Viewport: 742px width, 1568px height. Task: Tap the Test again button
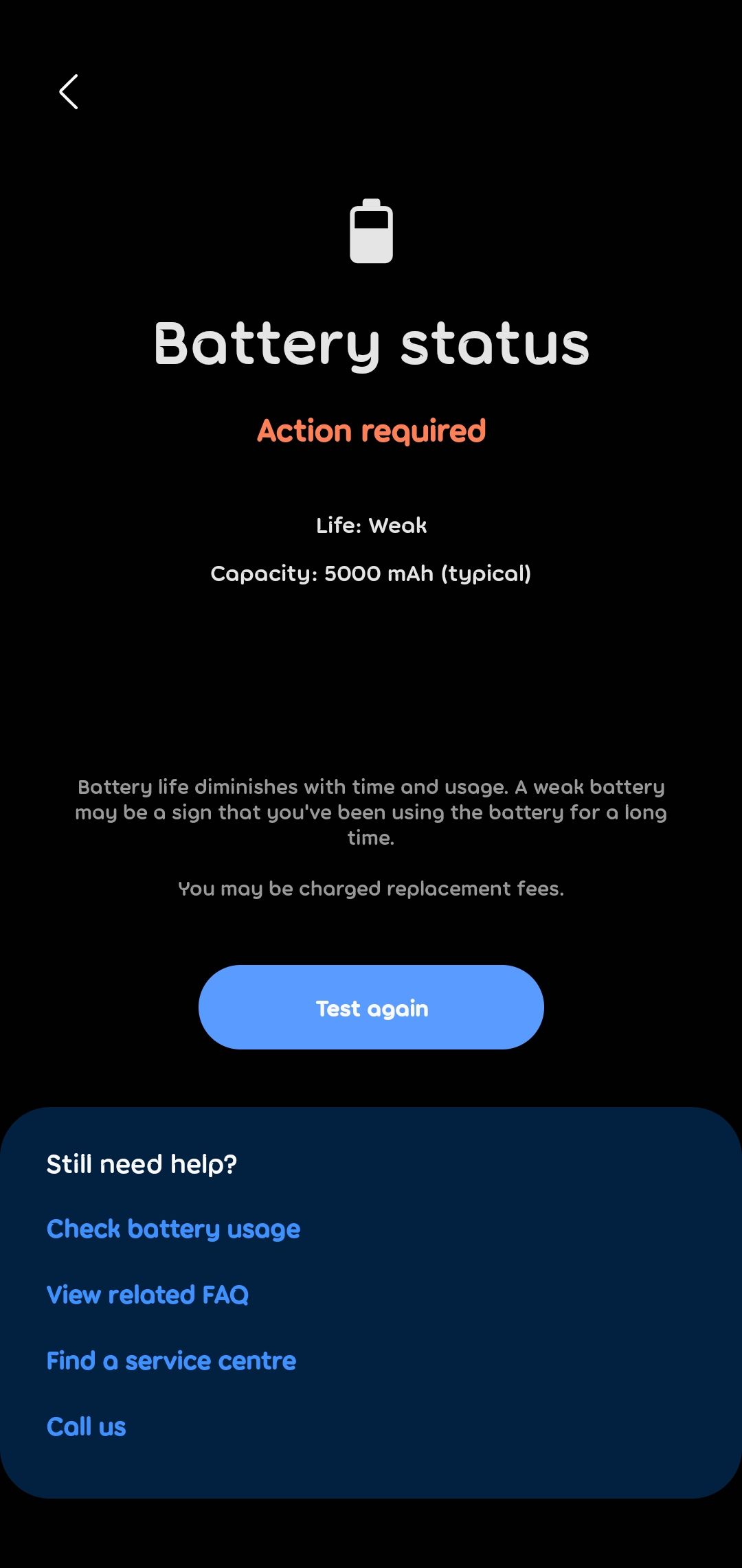point(371,1007)
